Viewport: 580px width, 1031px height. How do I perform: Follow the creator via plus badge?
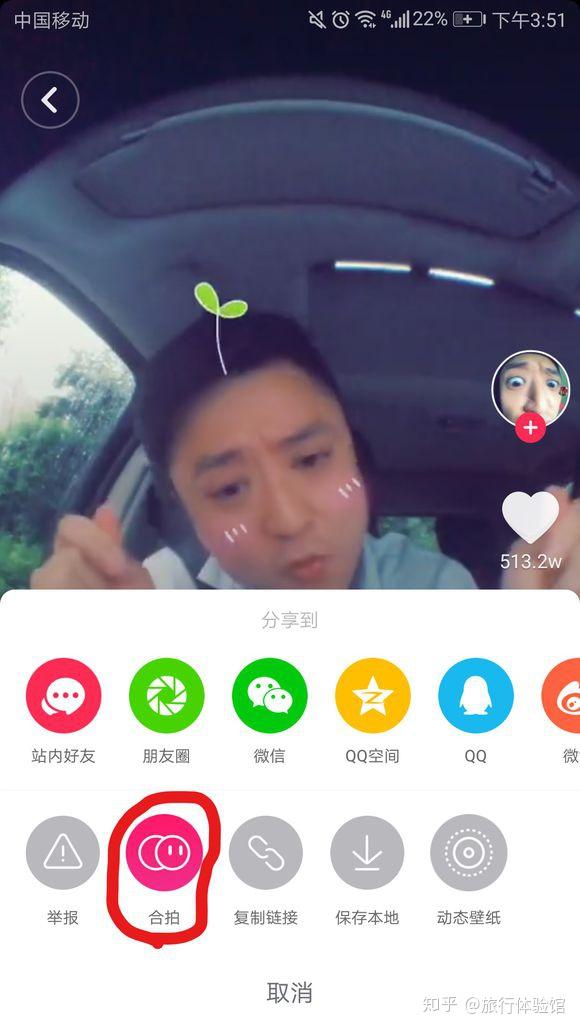(531, 428)
